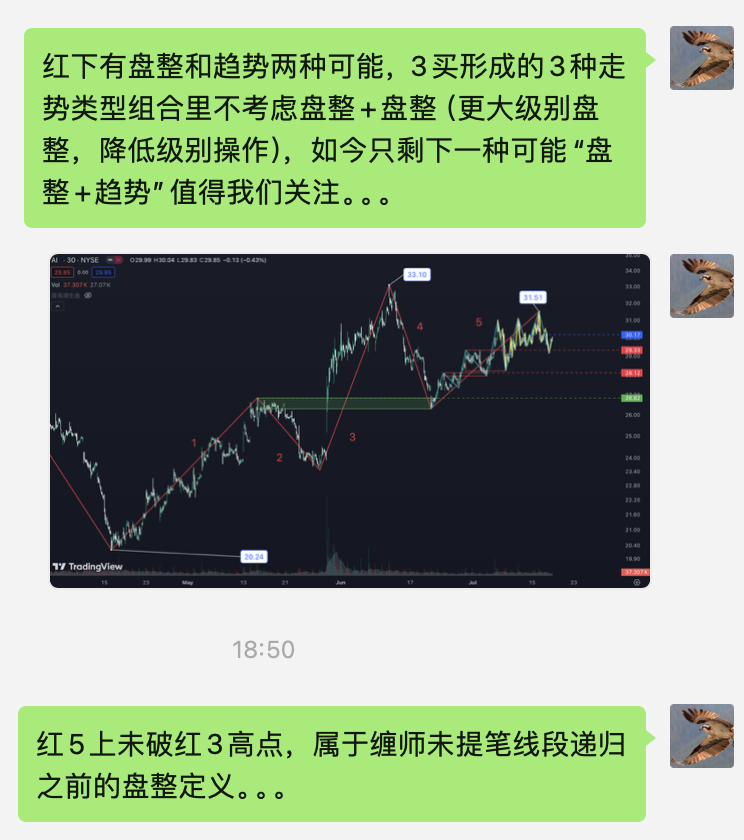Open the TradingView chart image in the chat
This screenshot has width=744, height=840.
coord(350,421)
